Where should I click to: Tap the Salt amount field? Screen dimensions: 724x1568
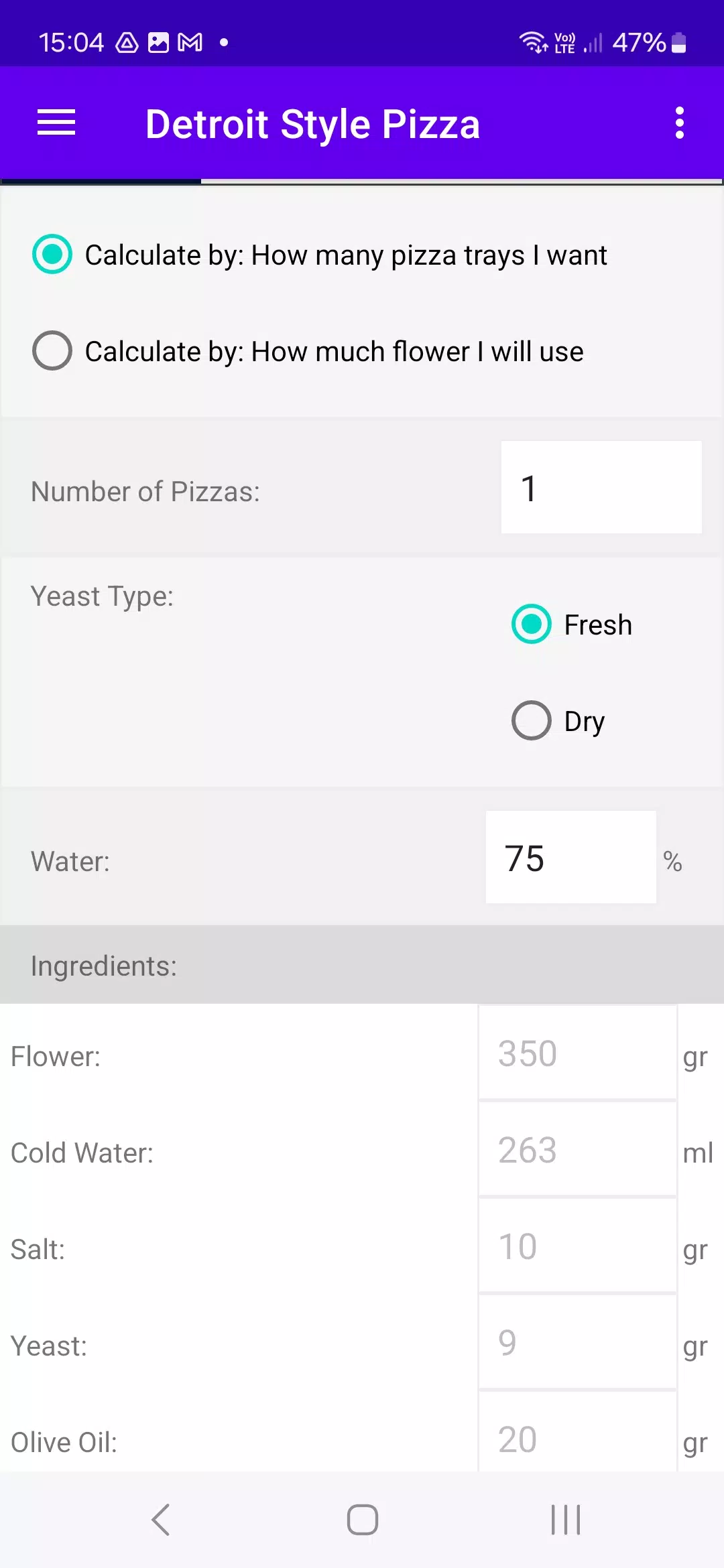click(577, 1246)
